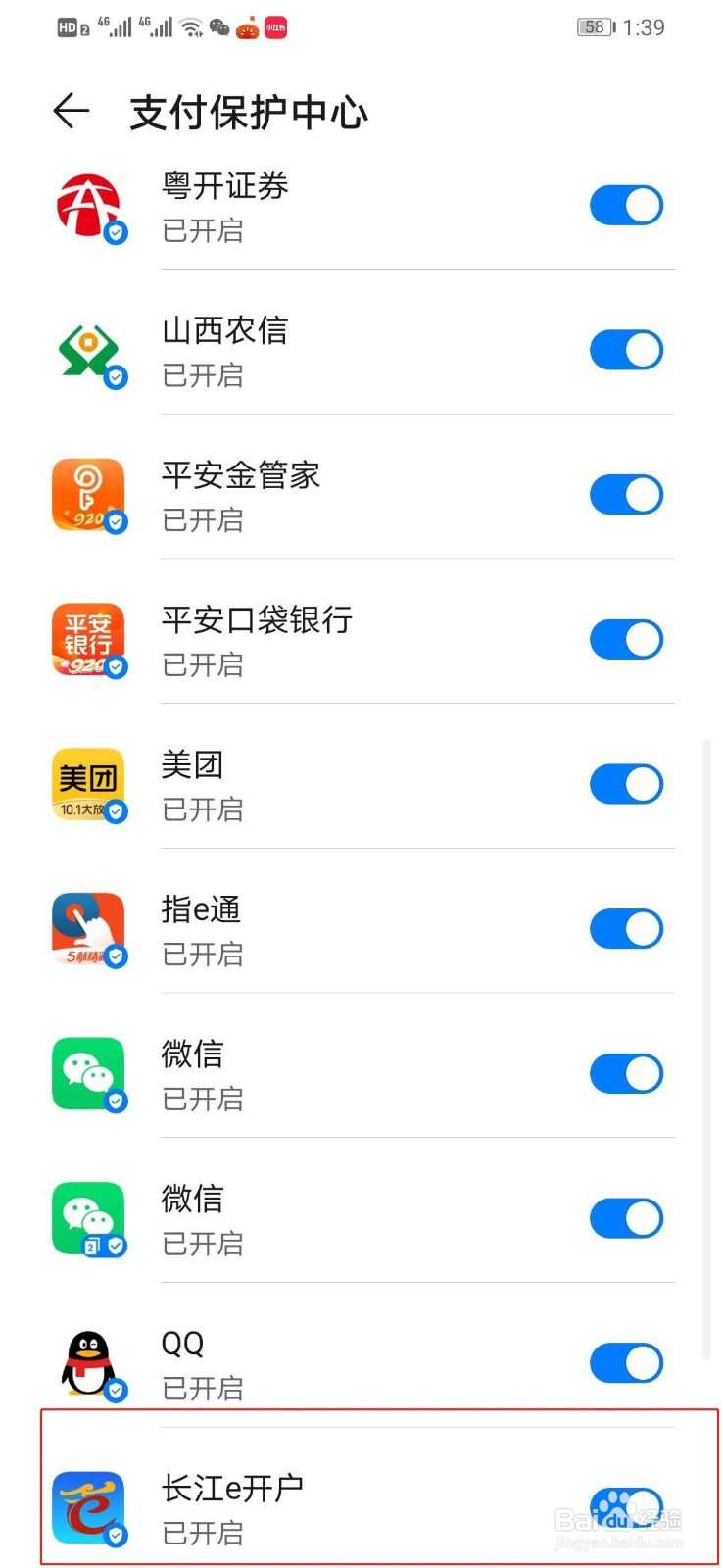
Task: Turn off the 长江e开户 switch
Action: [x=627, y=1508]
